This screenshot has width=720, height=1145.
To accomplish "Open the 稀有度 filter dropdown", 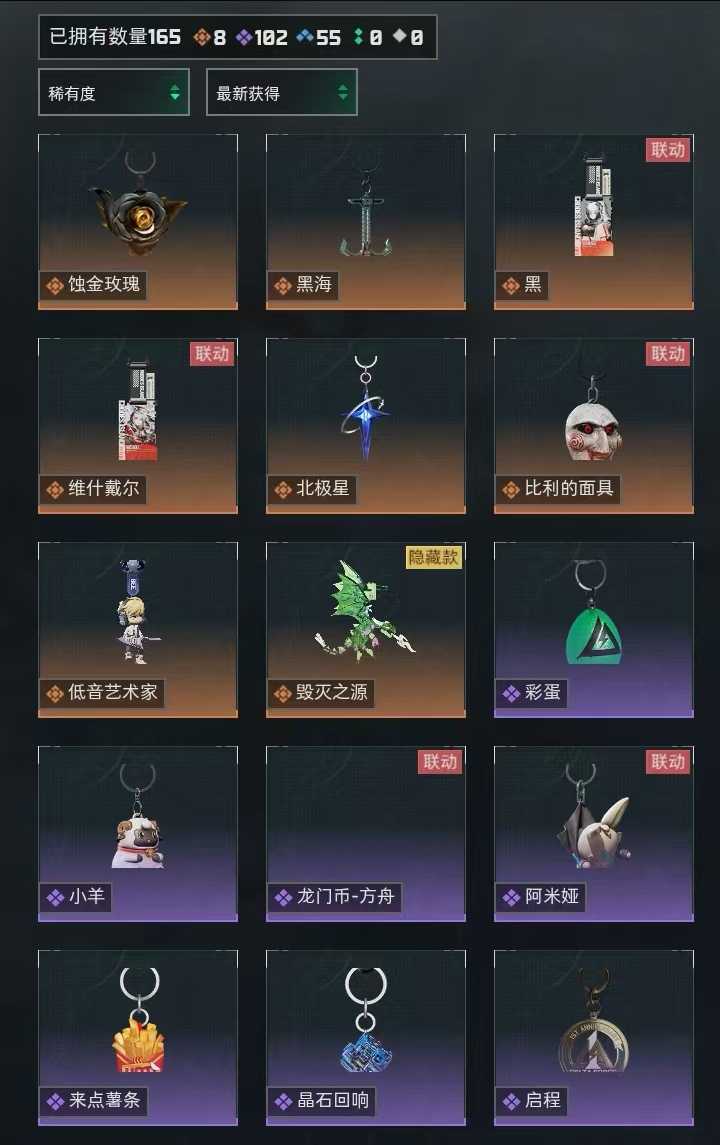I will click(x=113, y=91).
